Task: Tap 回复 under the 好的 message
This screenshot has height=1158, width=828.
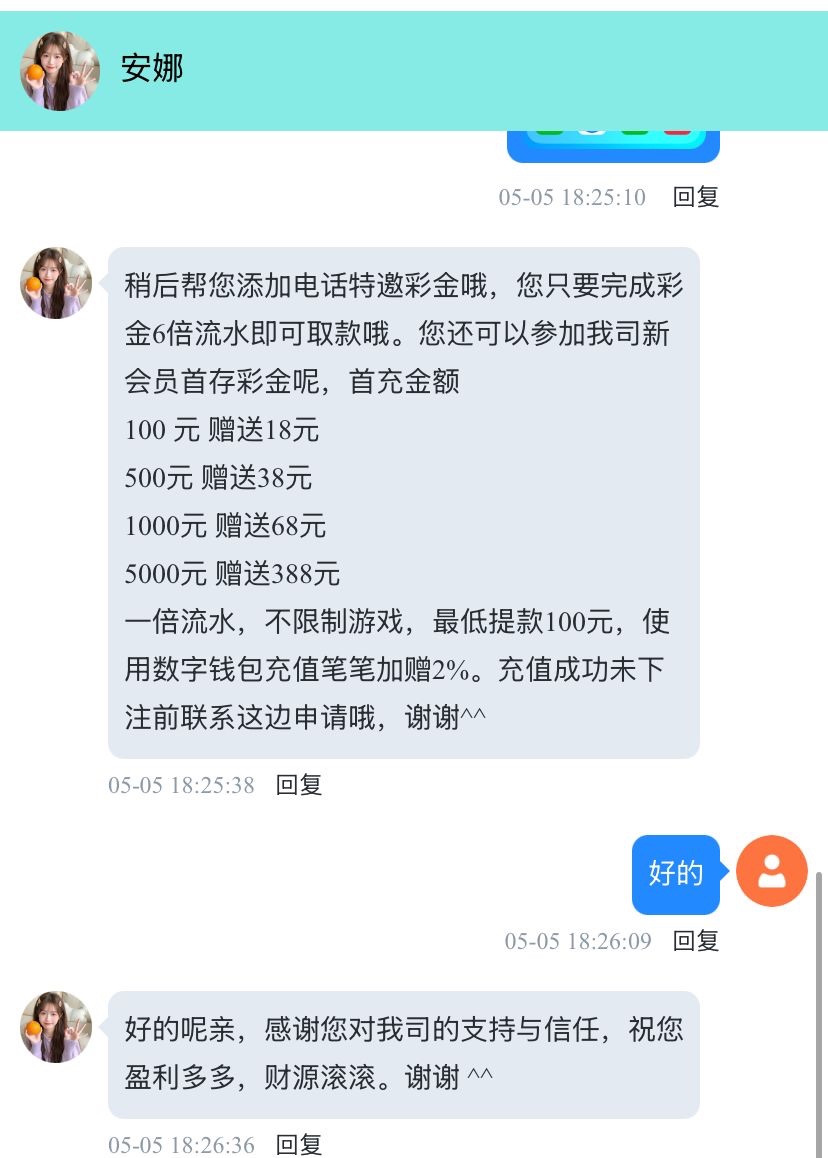Action: click(x=696, y=941)
